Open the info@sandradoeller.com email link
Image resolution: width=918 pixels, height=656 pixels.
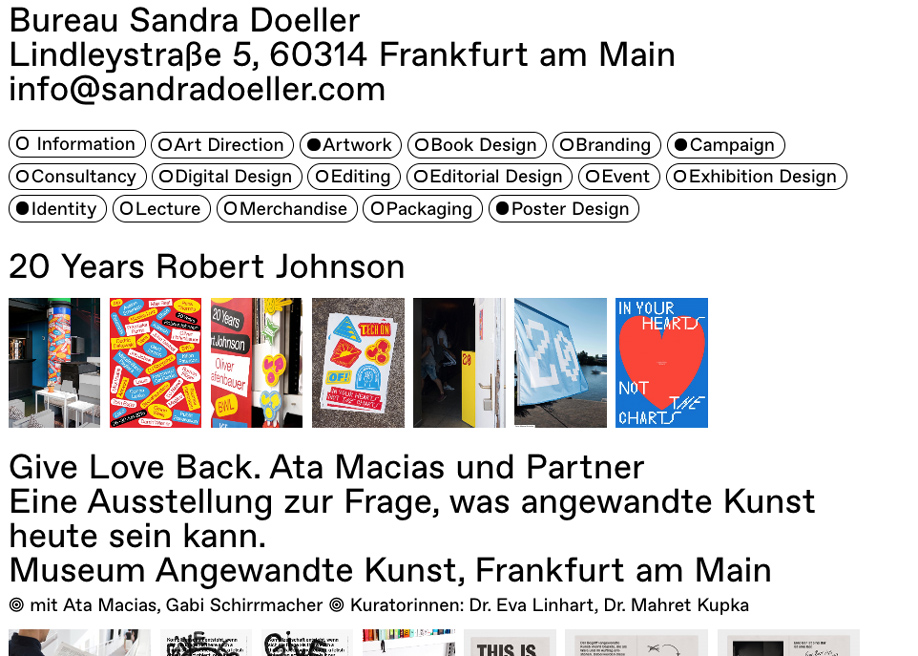tap(197, 89)
